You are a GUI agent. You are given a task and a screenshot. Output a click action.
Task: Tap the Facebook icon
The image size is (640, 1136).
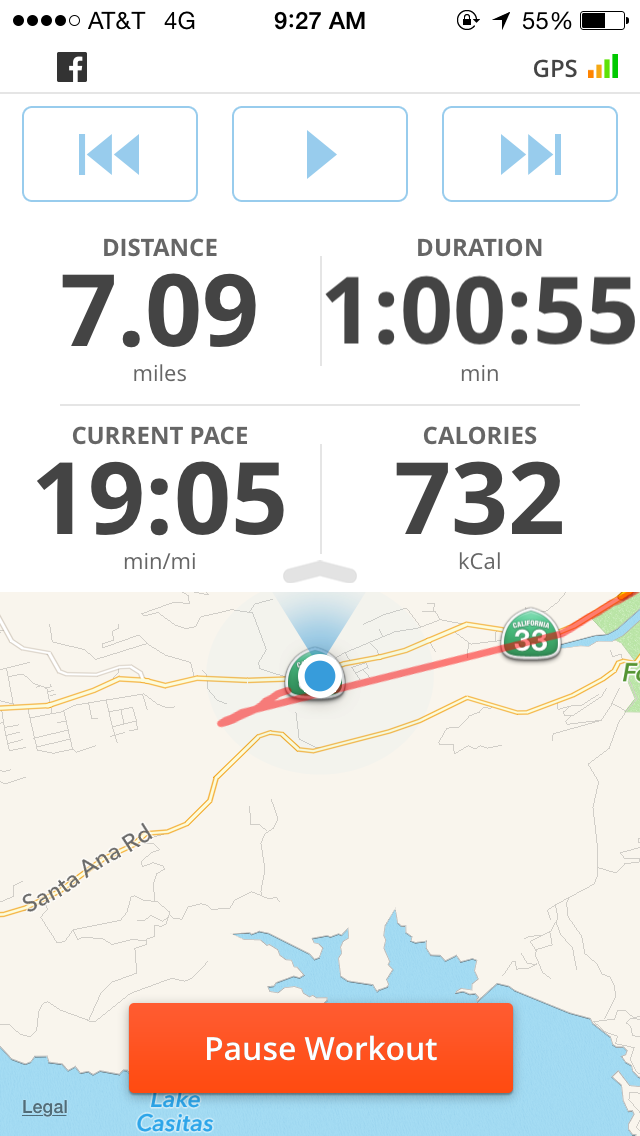click(72, 68)
